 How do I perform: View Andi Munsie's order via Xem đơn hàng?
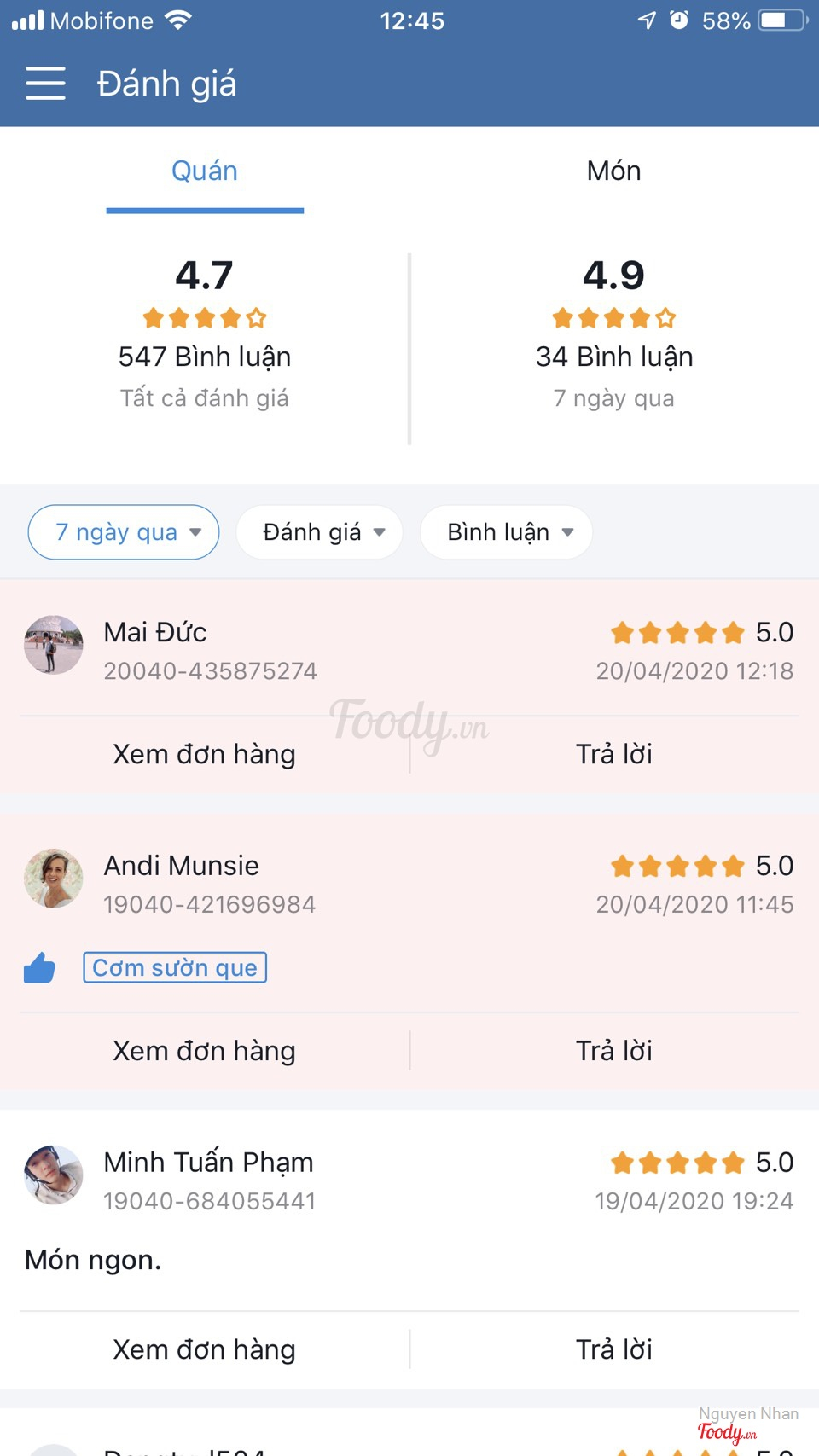[x=205, y=1051]
